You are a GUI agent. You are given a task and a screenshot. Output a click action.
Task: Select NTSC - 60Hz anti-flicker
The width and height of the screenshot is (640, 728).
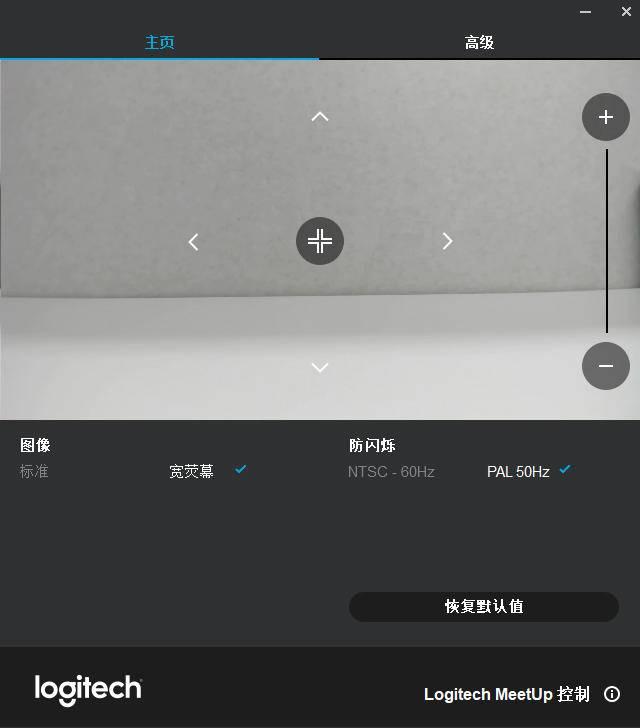(x=391, y=471)
